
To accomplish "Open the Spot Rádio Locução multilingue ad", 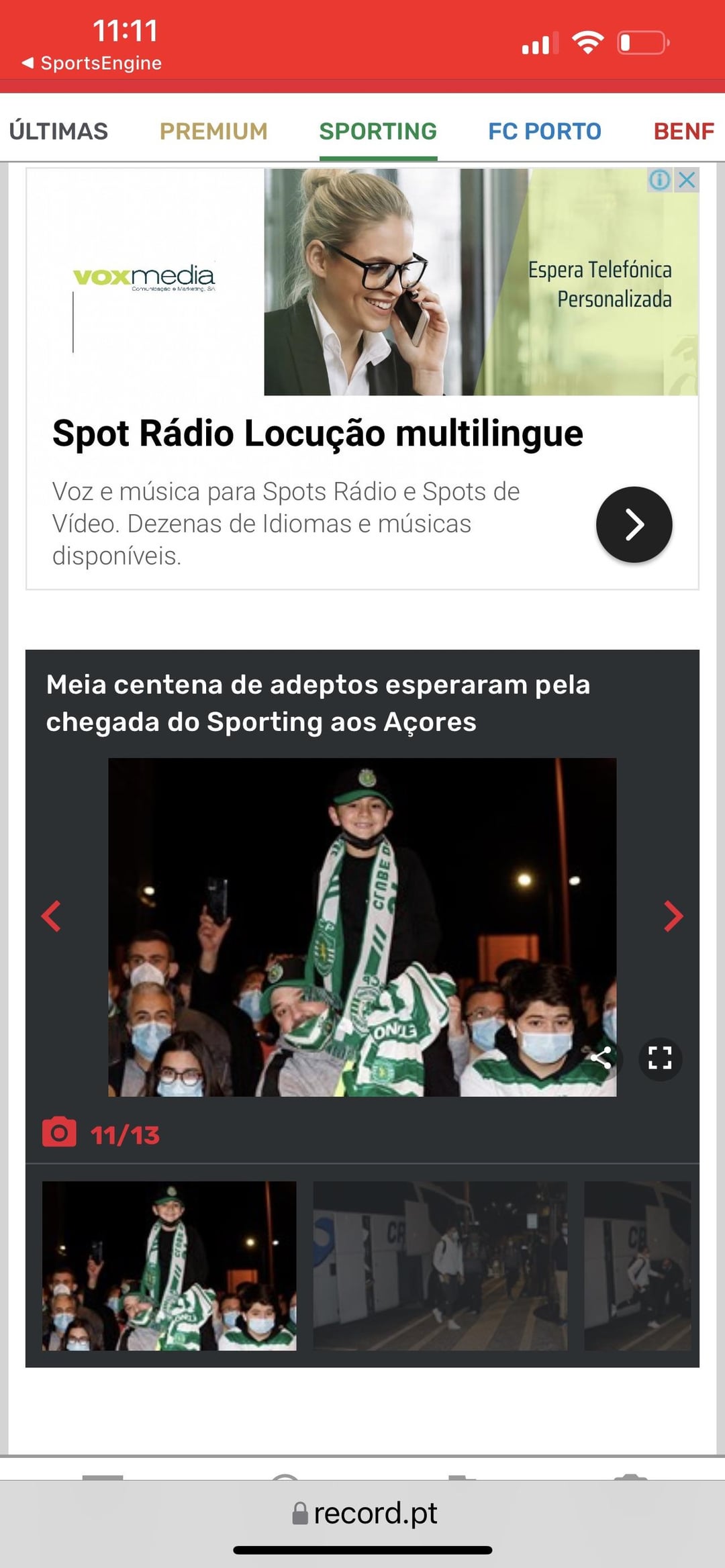I will pyautogui.click(x=318, y=433).
